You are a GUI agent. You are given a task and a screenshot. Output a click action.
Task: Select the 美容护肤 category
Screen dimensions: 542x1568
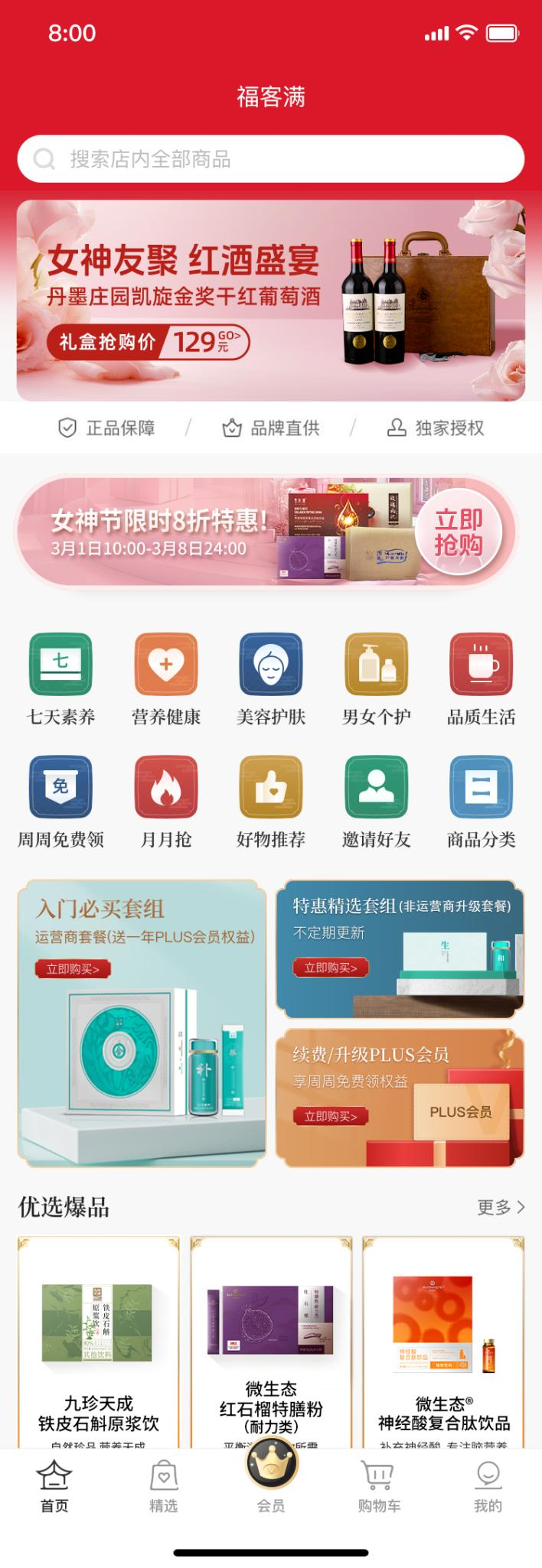coord(271,679)
